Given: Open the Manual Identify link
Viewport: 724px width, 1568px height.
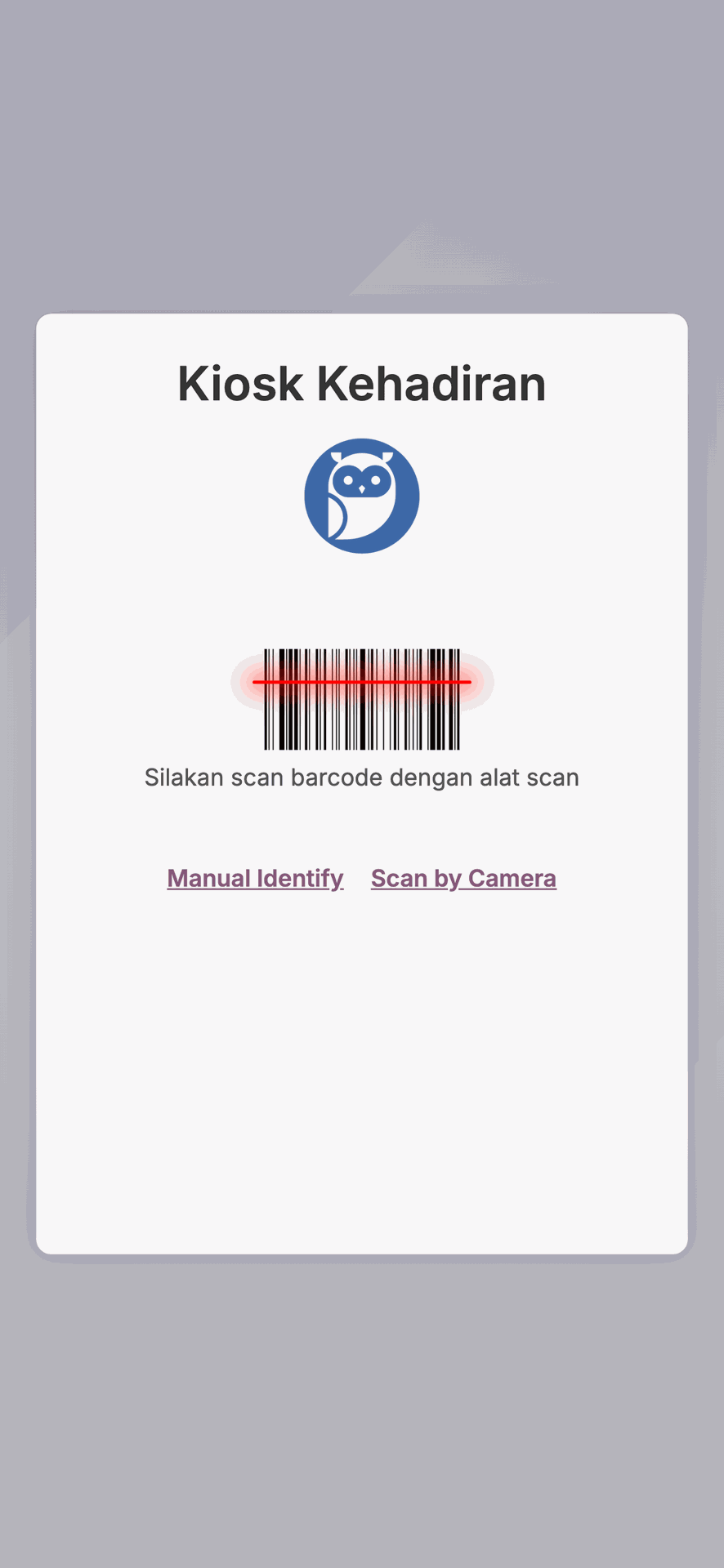Looking at the screenshot, I should 255,878.
